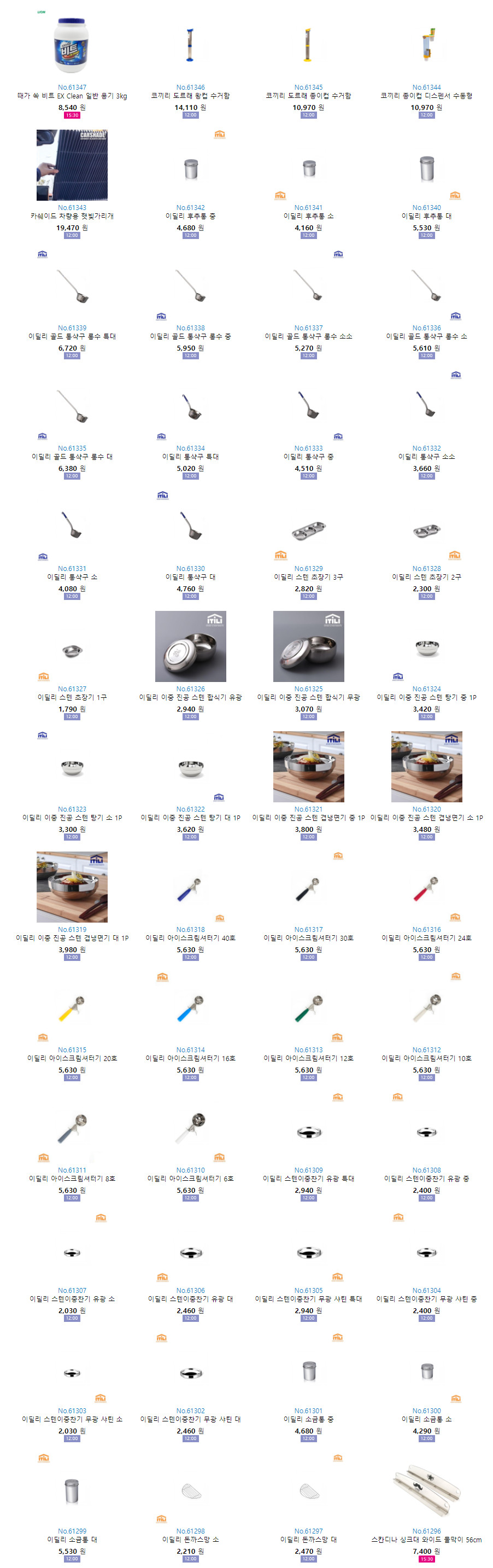Open 이딜리 스텐이중잔기 무광 샤틴 중
This screenshot has height=1568, width=493.
pyautogui.click(x=426, y=1299)
